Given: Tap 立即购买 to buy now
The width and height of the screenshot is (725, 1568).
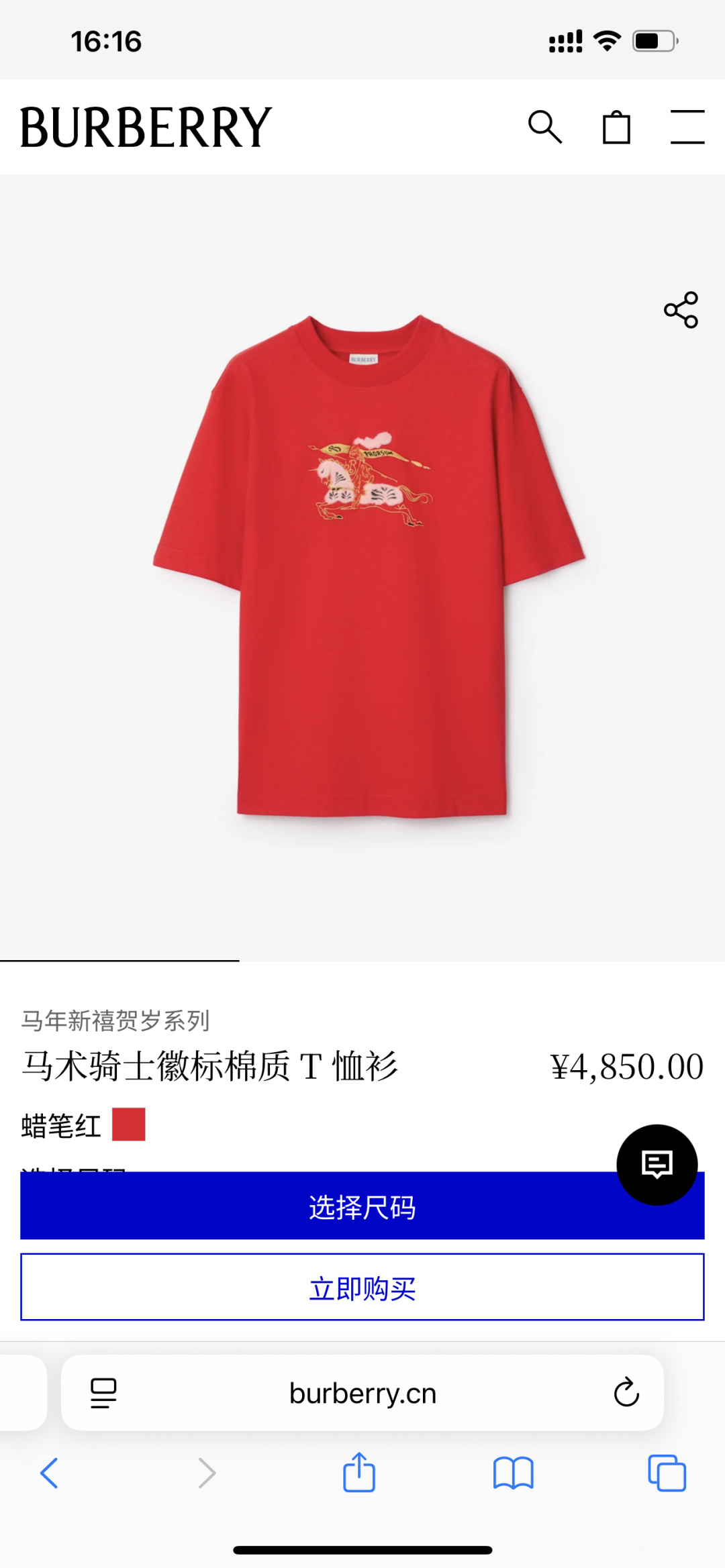Looking at the screenshot, I should point(362,1288).
